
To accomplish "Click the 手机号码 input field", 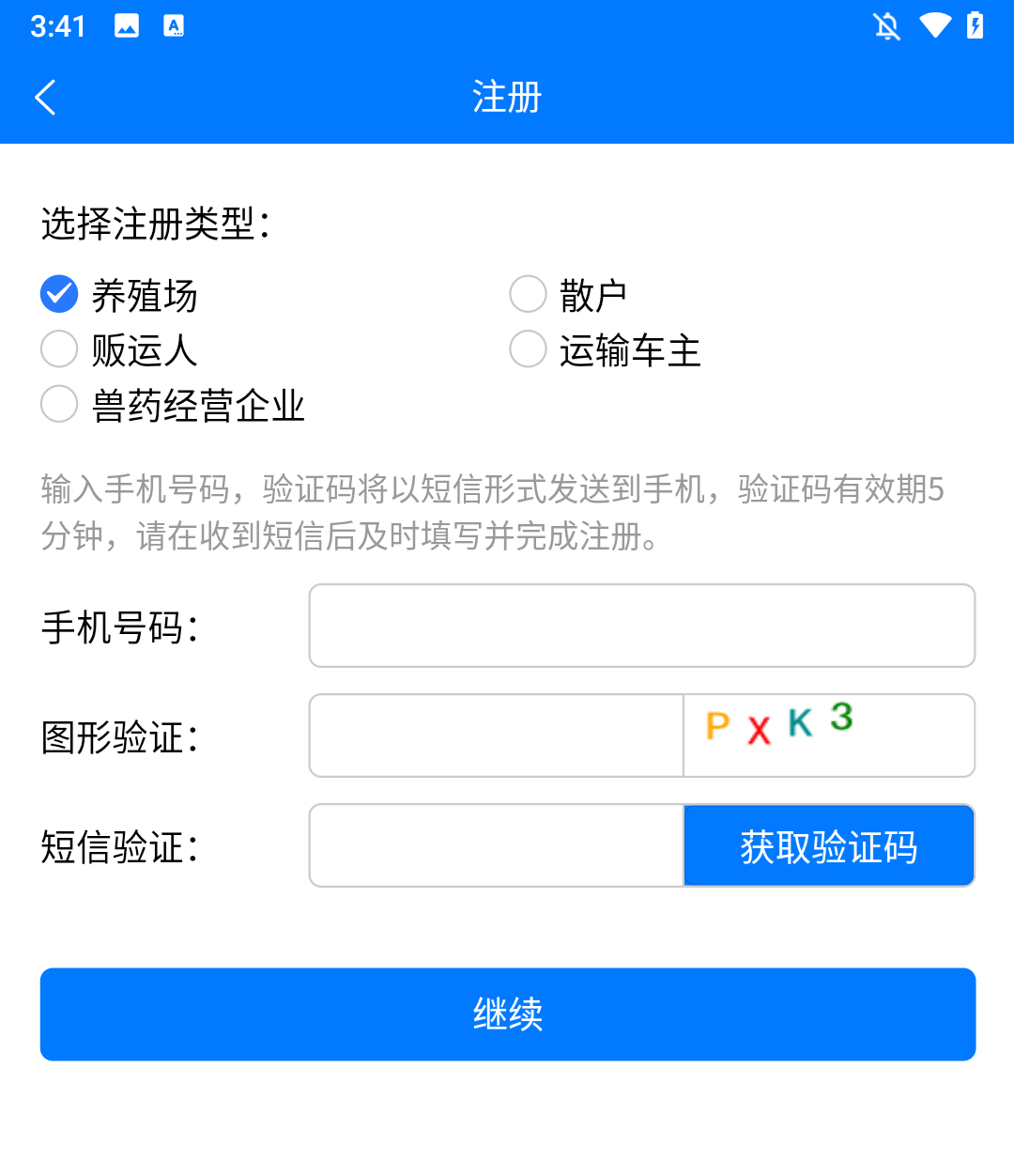I will coord(641,626).
